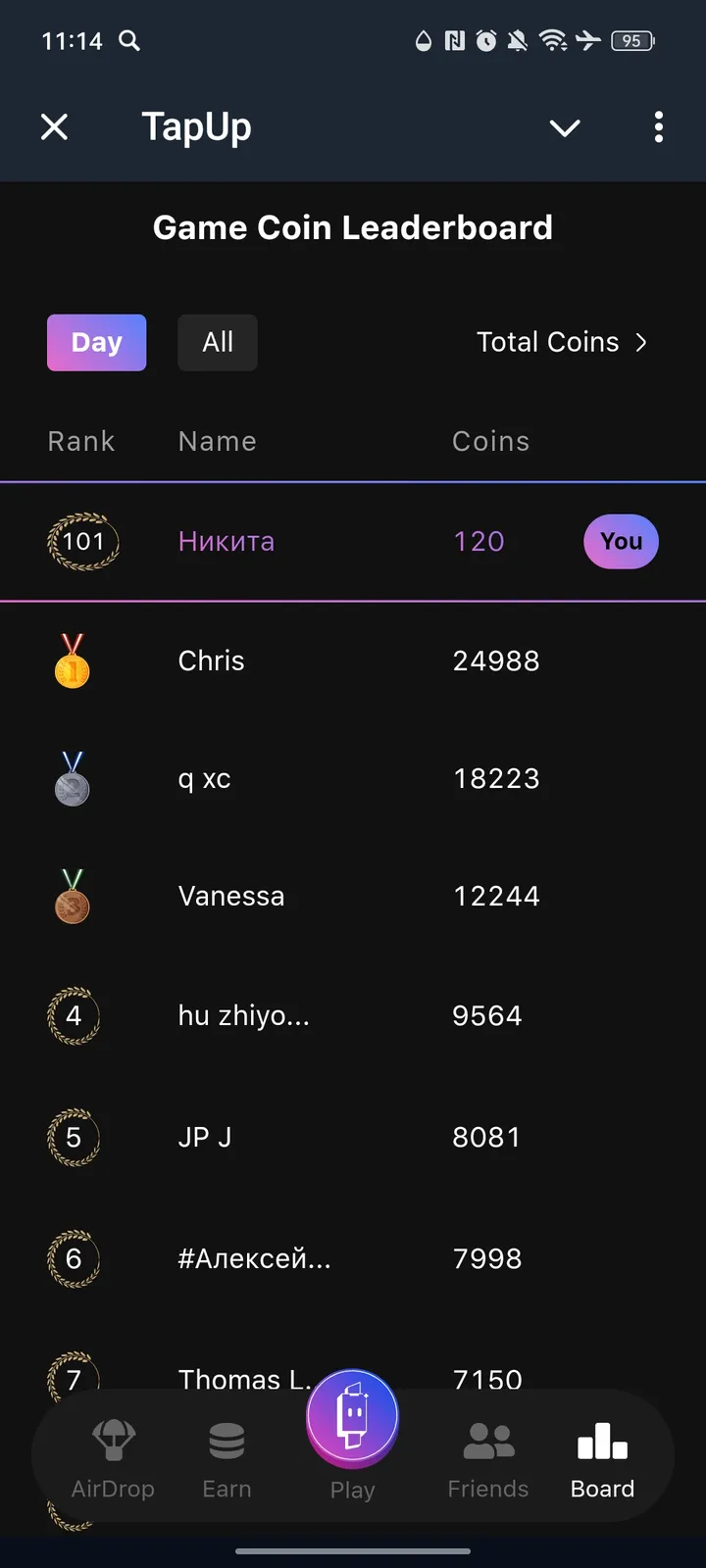Viewport: 706px width, 1568px height.
Task: Click Chris's gold medal icon
Action: 72,660
